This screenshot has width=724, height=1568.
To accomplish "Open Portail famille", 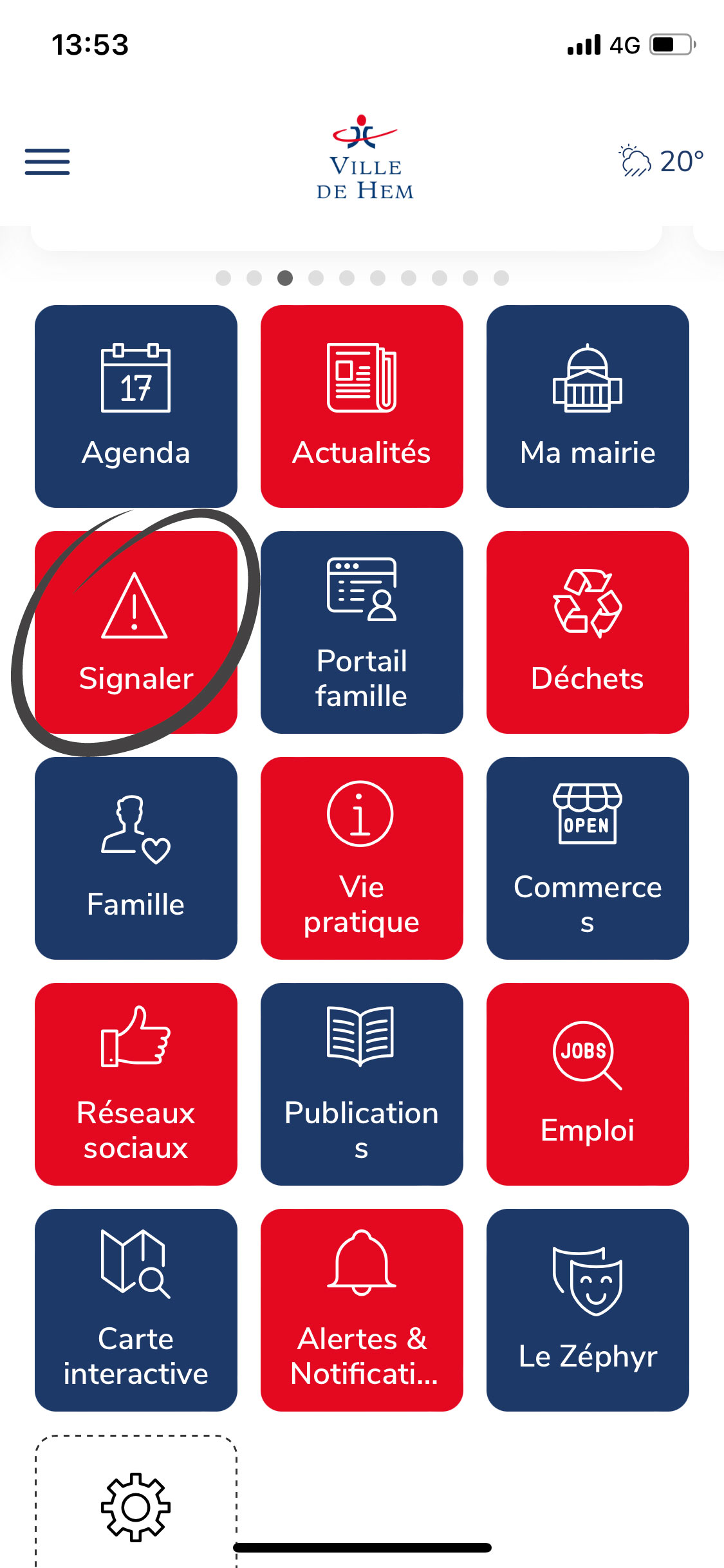I will click(x=362, y=632).
